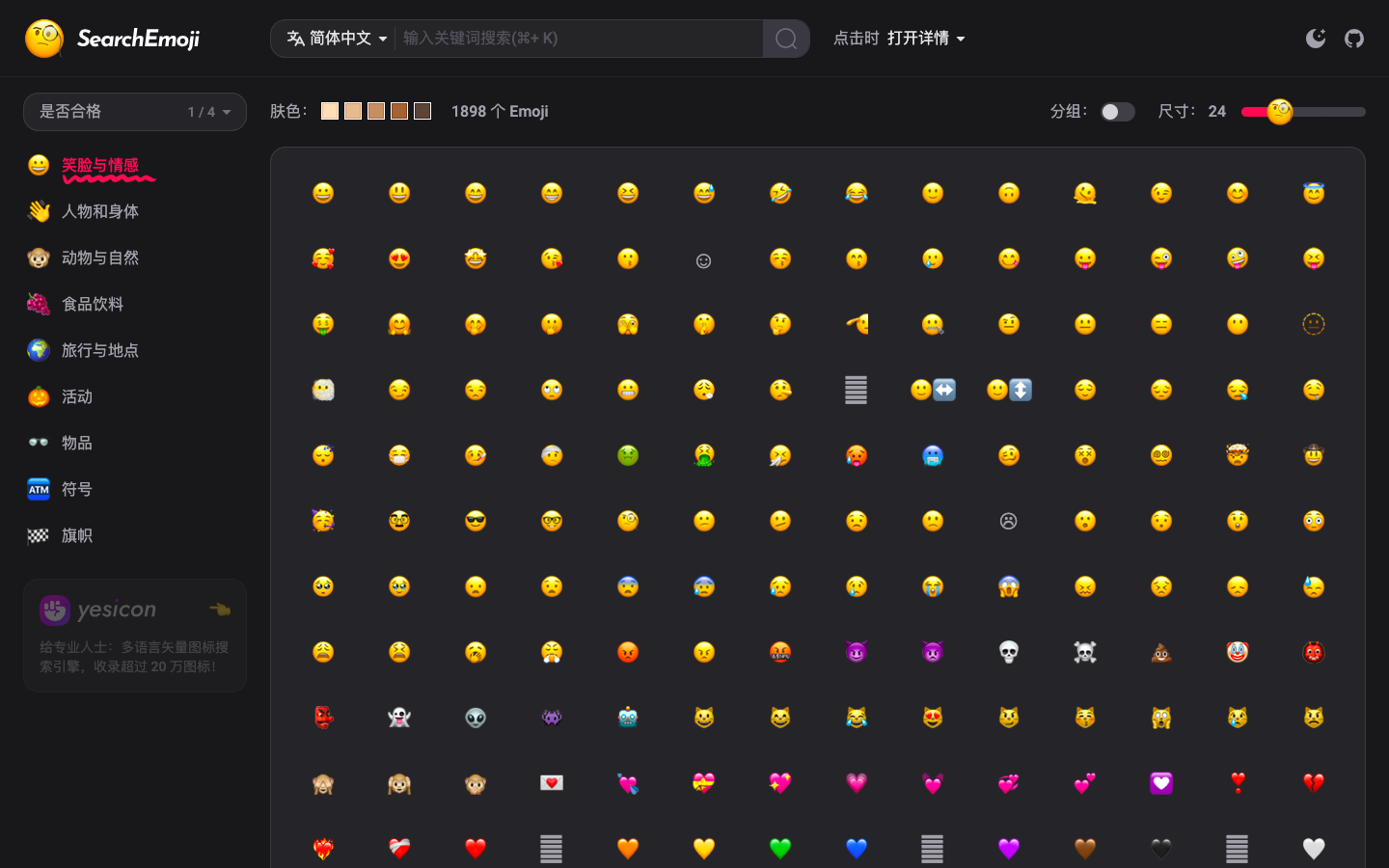
Task: Select the 人物和身体 category
Action: point(100,211)
